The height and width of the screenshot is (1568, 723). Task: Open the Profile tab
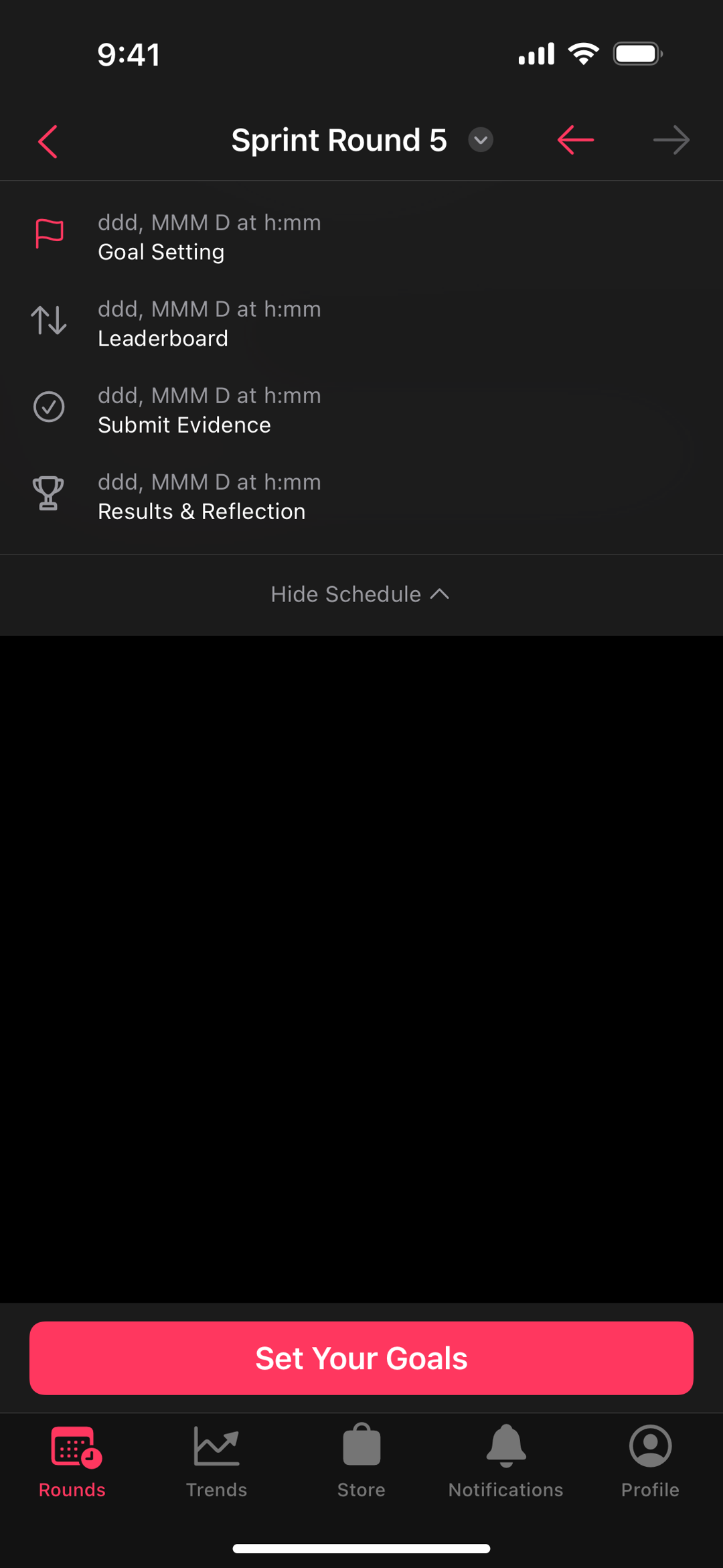[x=650, y=1462]
